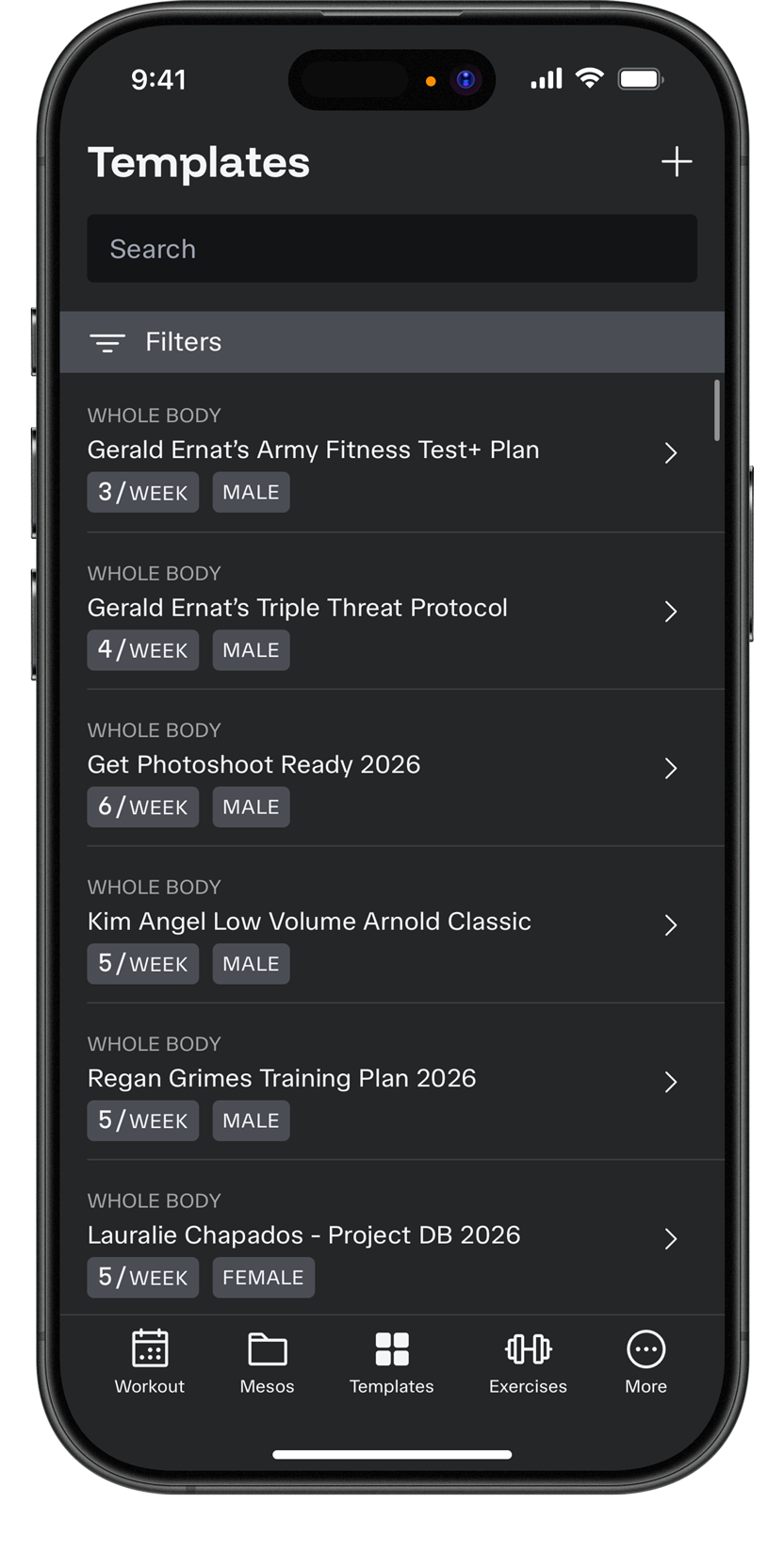Viewport: 784px width, 1552px height.
Task: Go to the Mesos tab
Action: pos(267,1362)
